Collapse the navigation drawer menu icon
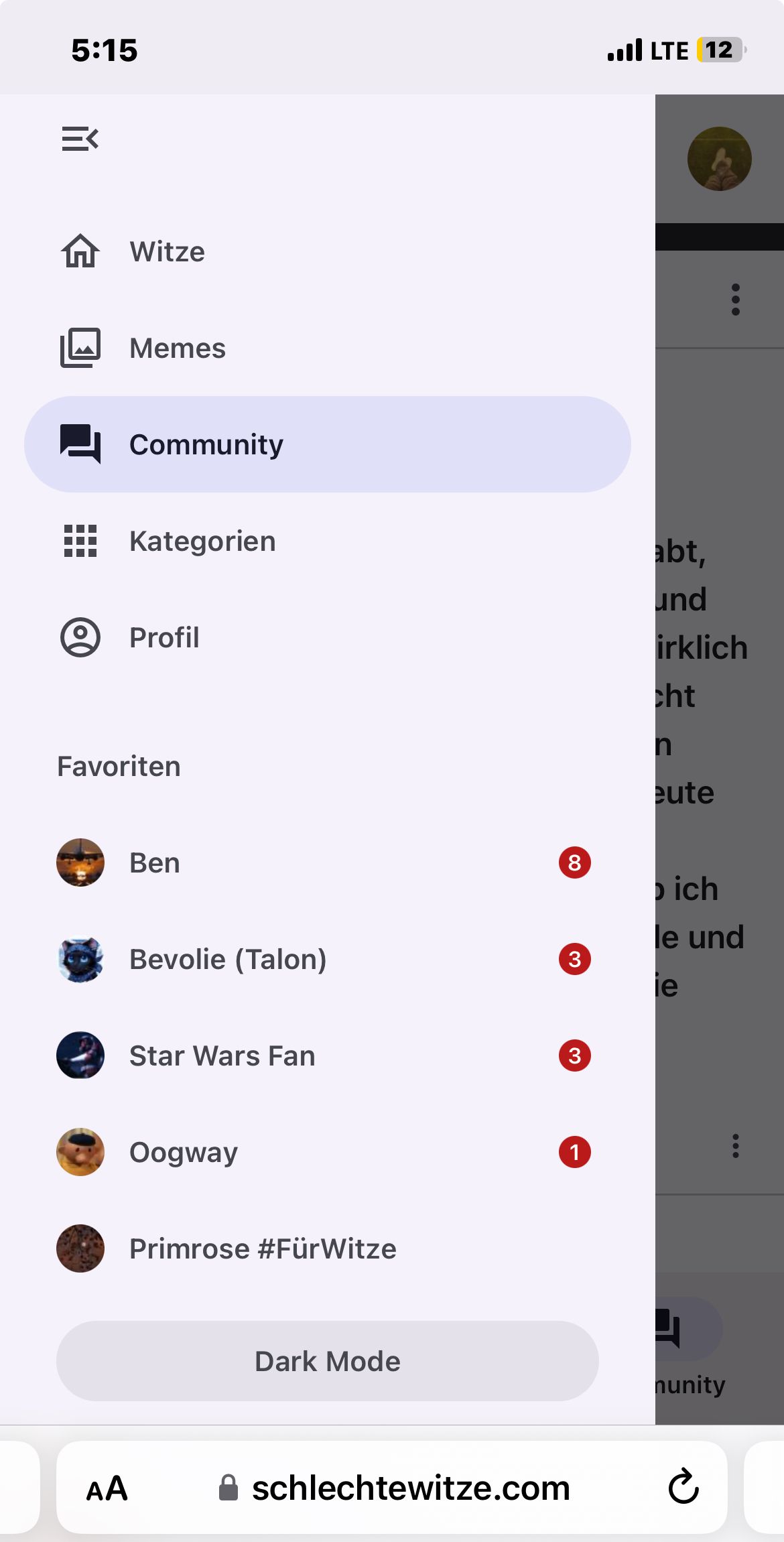Image resolution: width=784 pixels, height=1542 pixels. (x=80, y=139)
